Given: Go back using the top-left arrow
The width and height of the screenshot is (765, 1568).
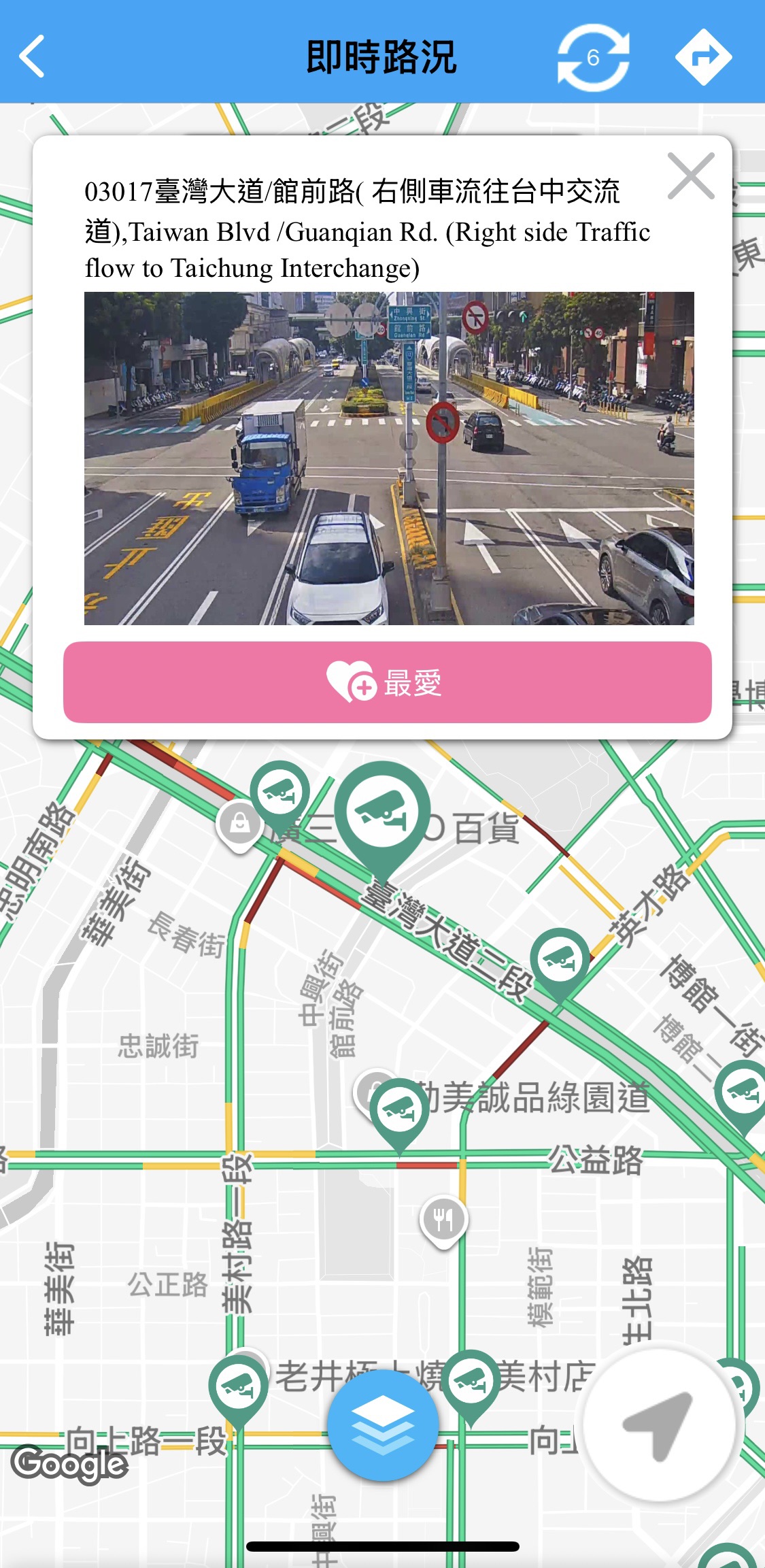Looking at the screenshot, I should [32, 56].
